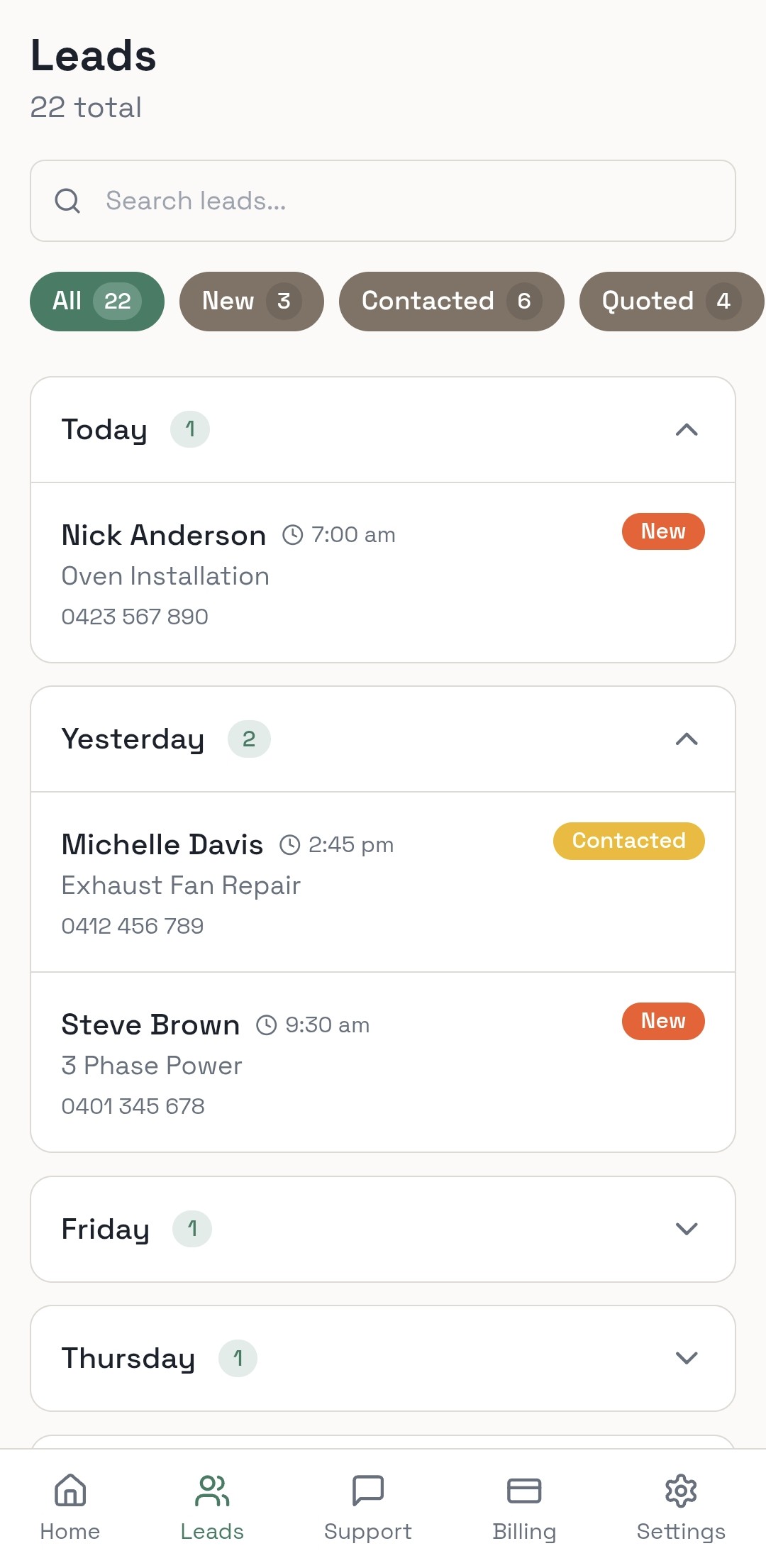Tap the clock icon on Steve Brown's card

(266, 1024)
